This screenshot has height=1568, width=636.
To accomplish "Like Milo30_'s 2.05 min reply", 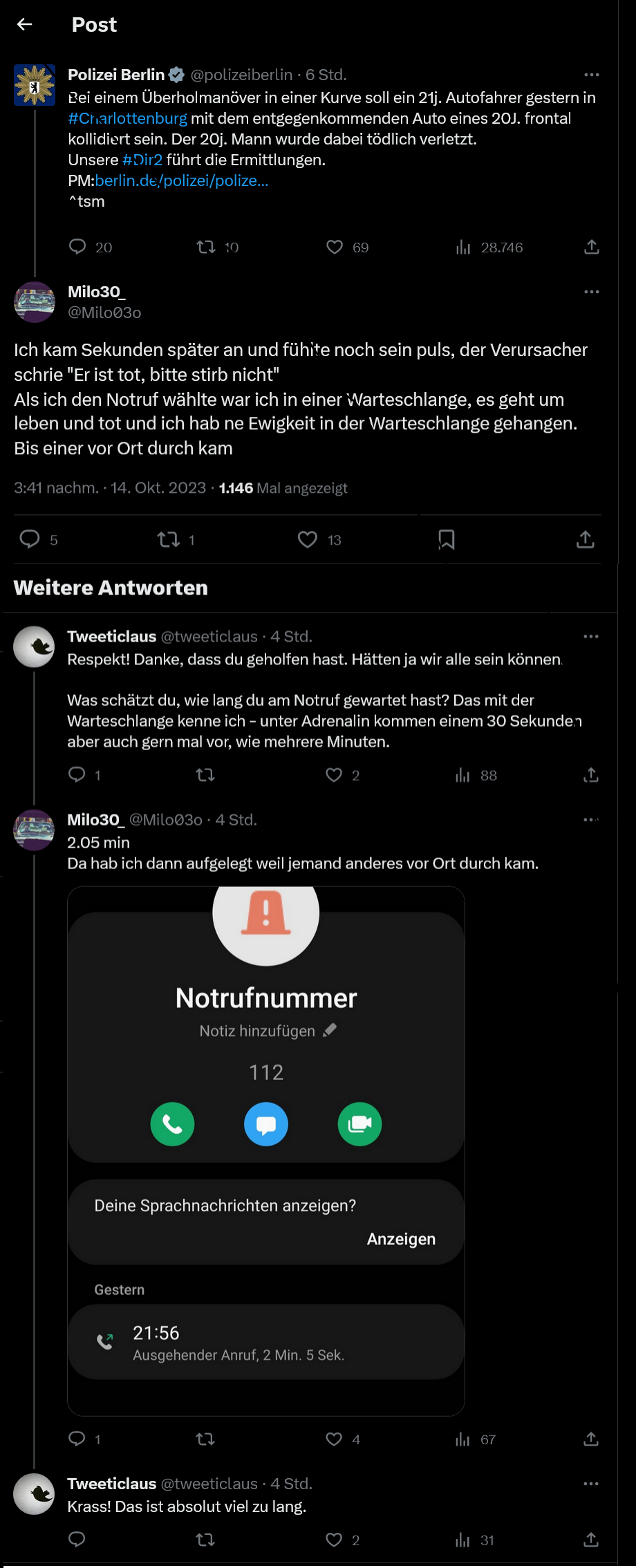I will (334, 1439).
